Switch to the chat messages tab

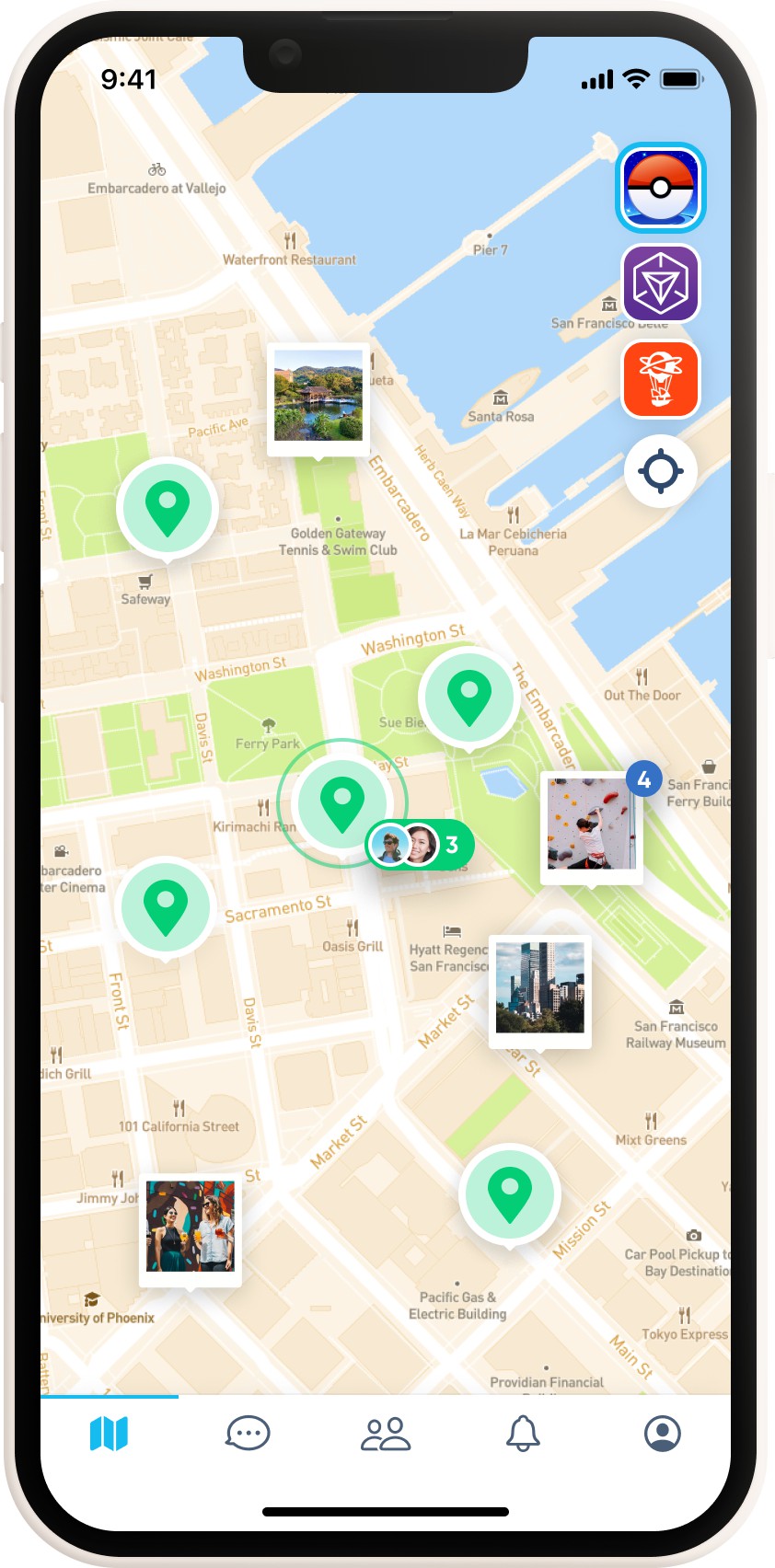(248, 1433)
